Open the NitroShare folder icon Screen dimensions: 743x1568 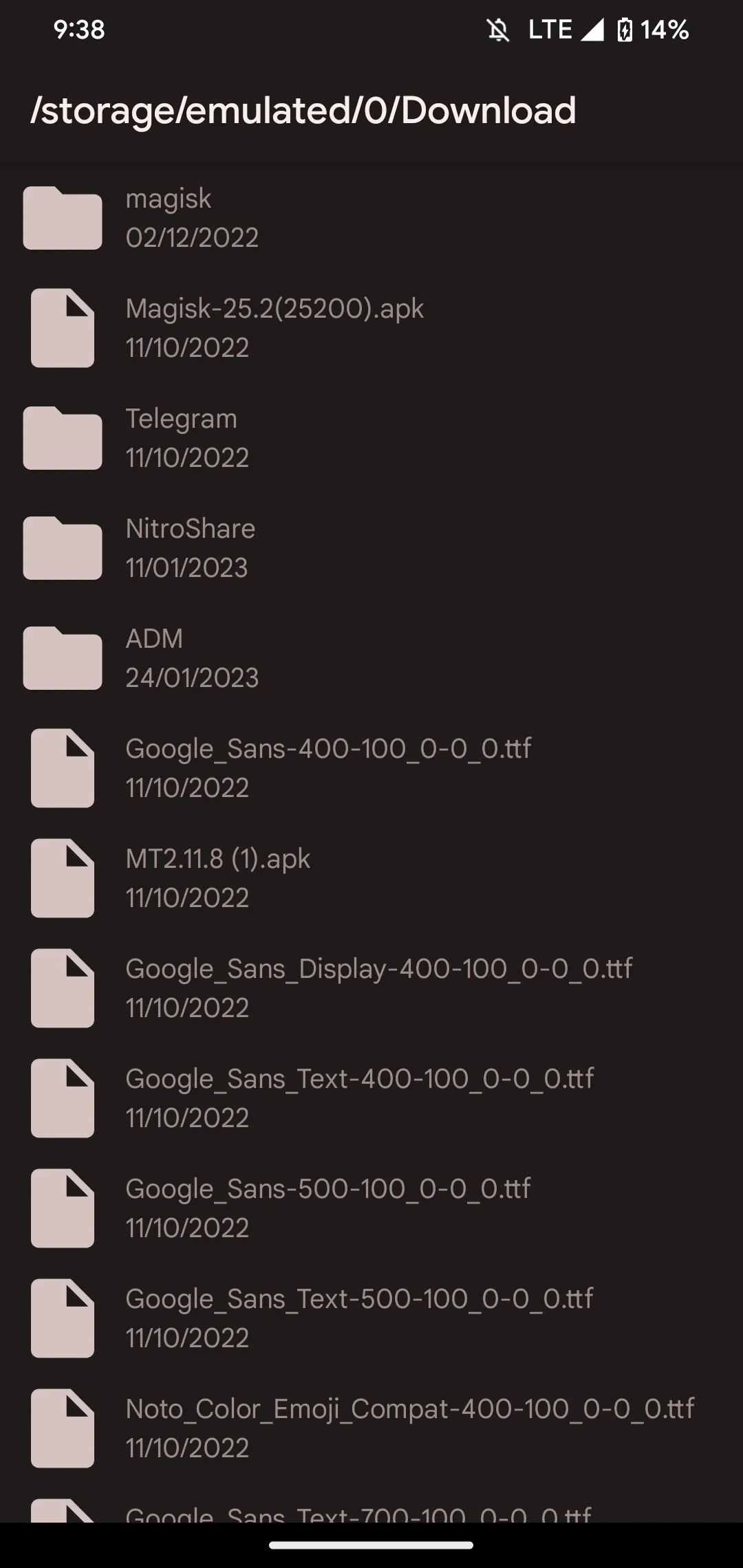(x=62, y=547)
